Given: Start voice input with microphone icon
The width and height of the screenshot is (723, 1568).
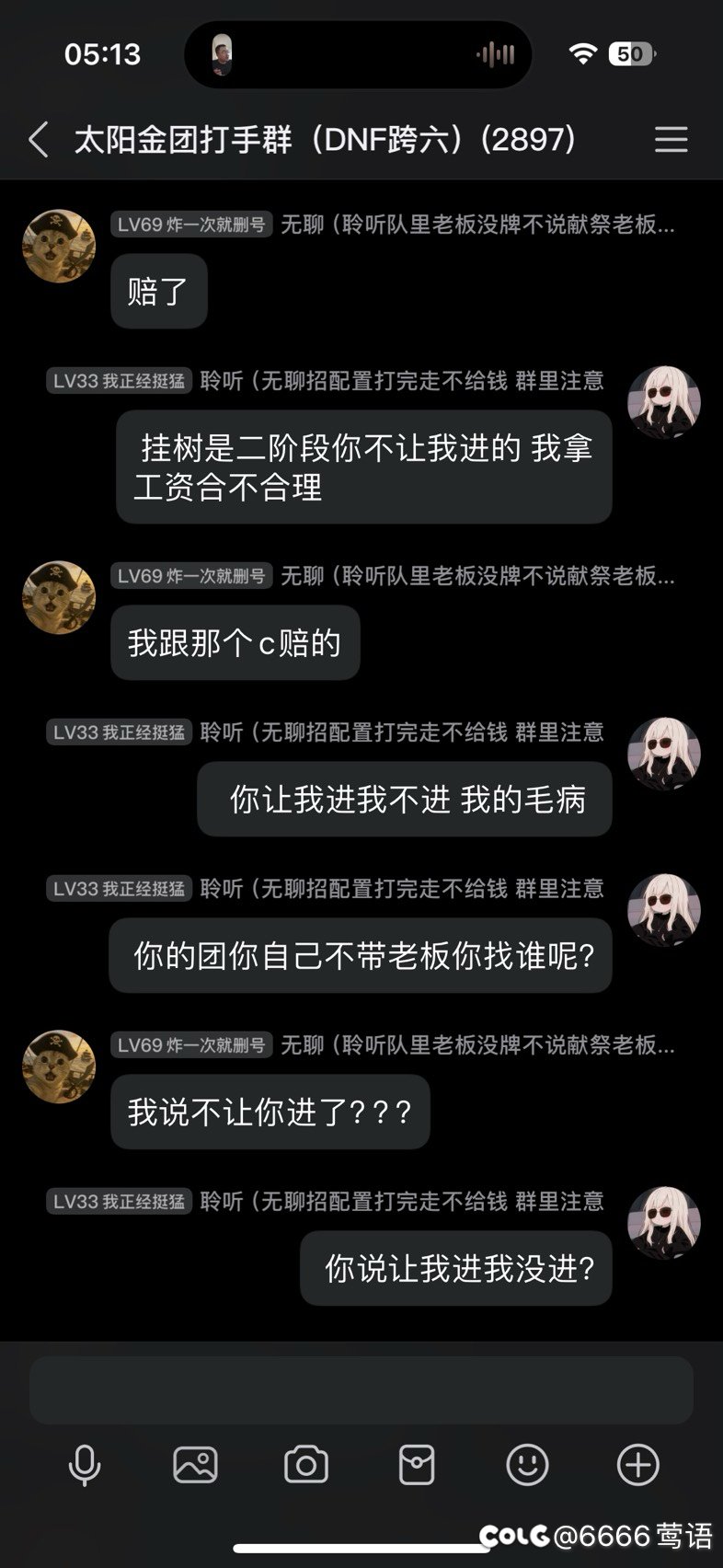Looking at the screenshot, I should coord(85,1464).
